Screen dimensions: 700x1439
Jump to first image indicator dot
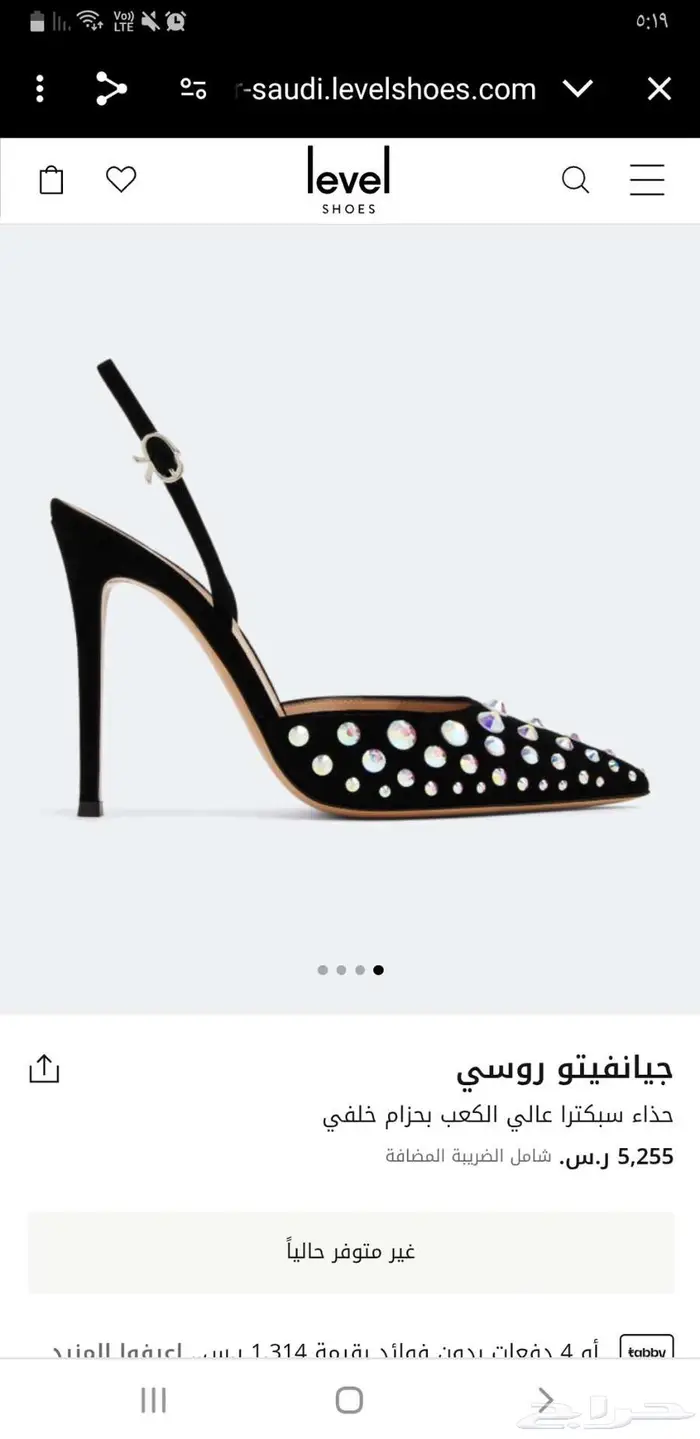tap(322, 969)
